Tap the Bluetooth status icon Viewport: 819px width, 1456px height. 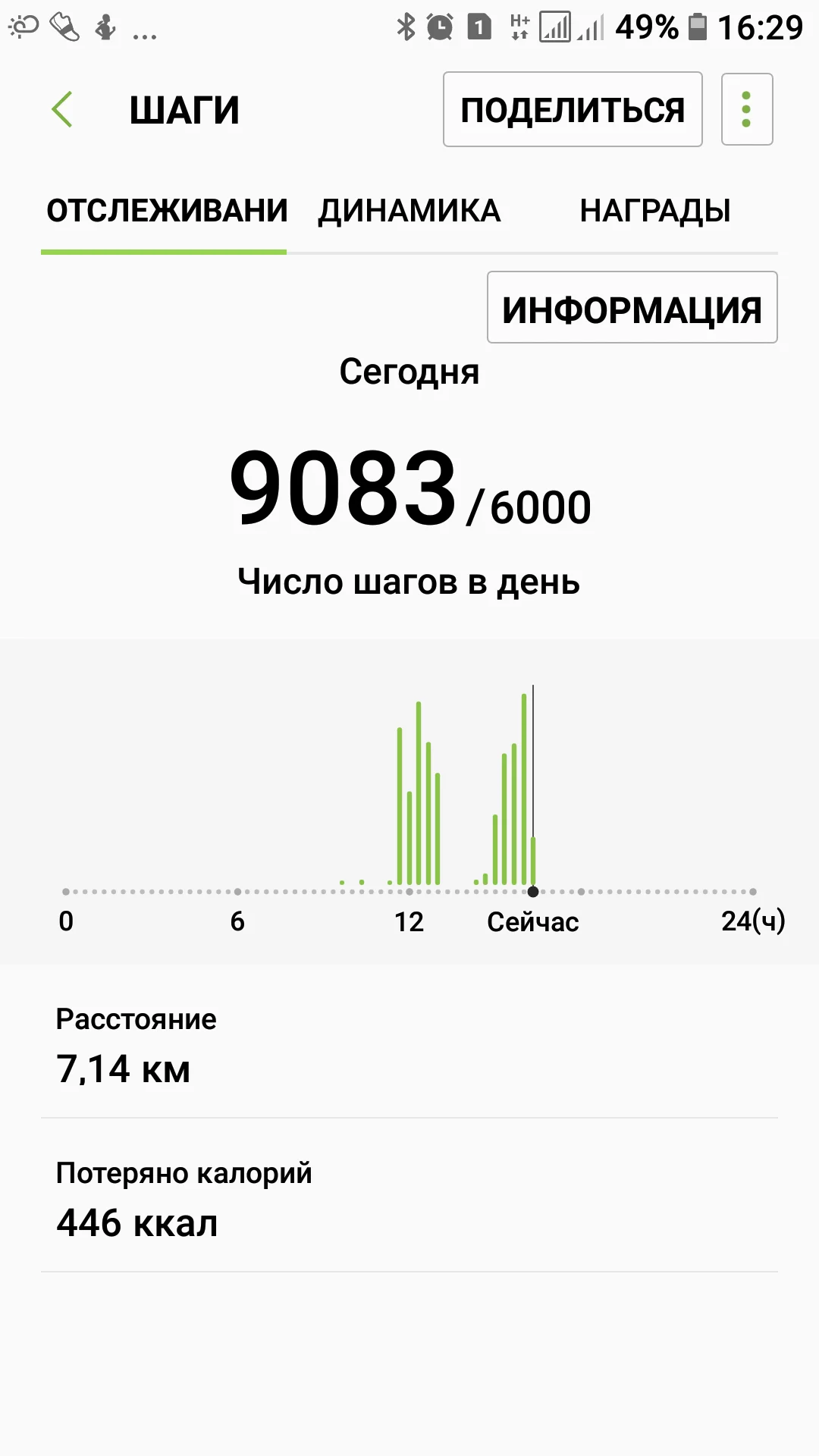tap(406, 27)
